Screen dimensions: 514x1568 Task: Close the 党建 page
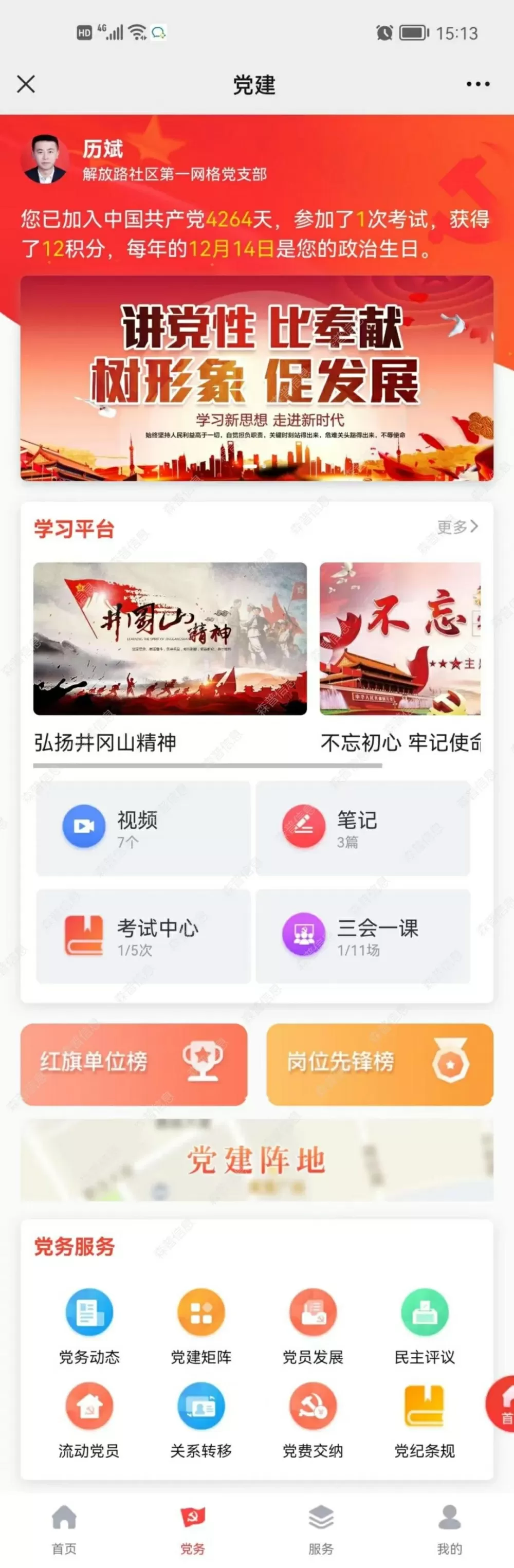point(26,84)
